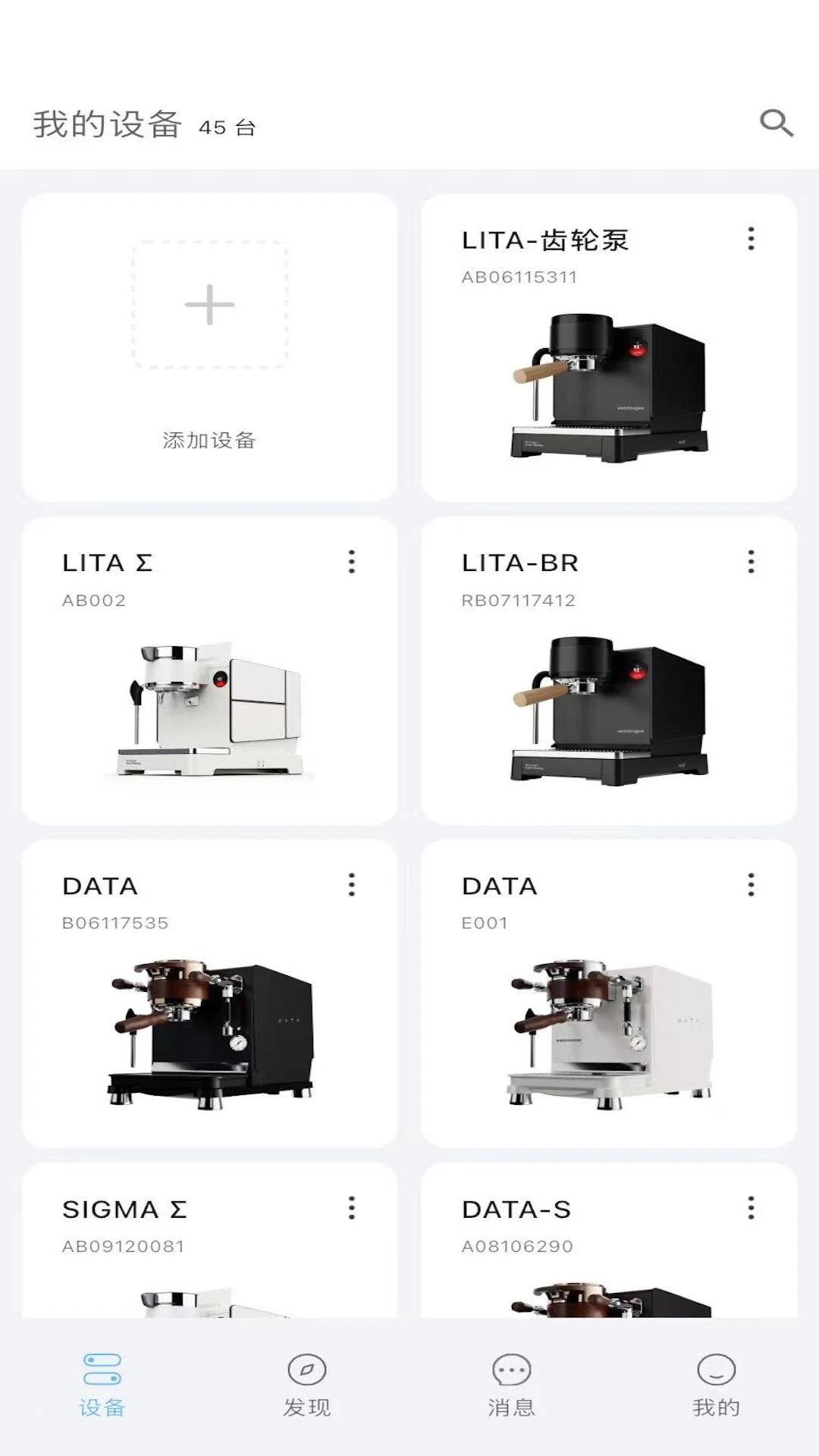The image size is (819, 1456).
Task: Open overflow menu for DATA B06117535
Action: (352, 885)
